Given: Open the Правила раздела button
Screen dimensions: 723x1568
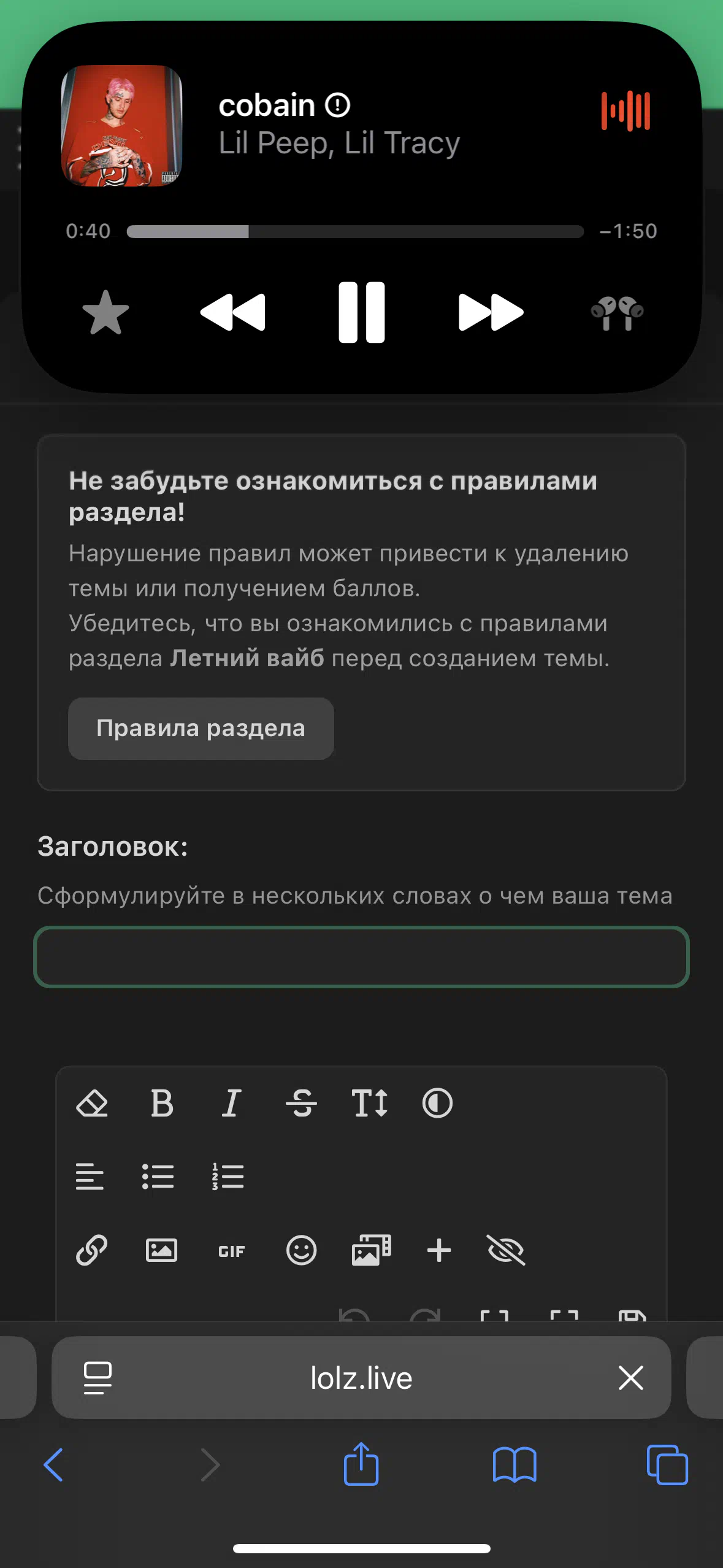Looking at the screenshot, I should 201,728.
